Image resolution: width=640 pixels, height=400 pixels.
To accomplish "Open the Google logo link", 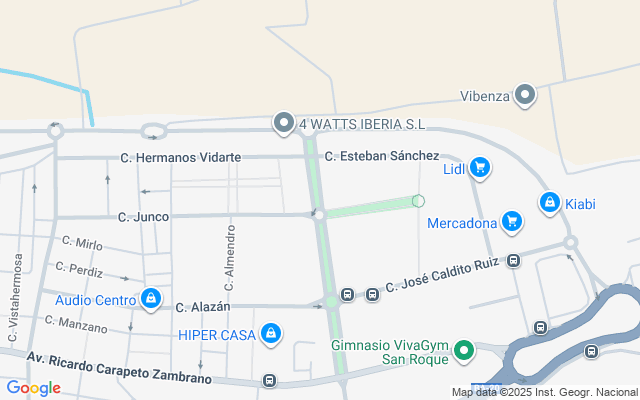I will pos(33,388).
